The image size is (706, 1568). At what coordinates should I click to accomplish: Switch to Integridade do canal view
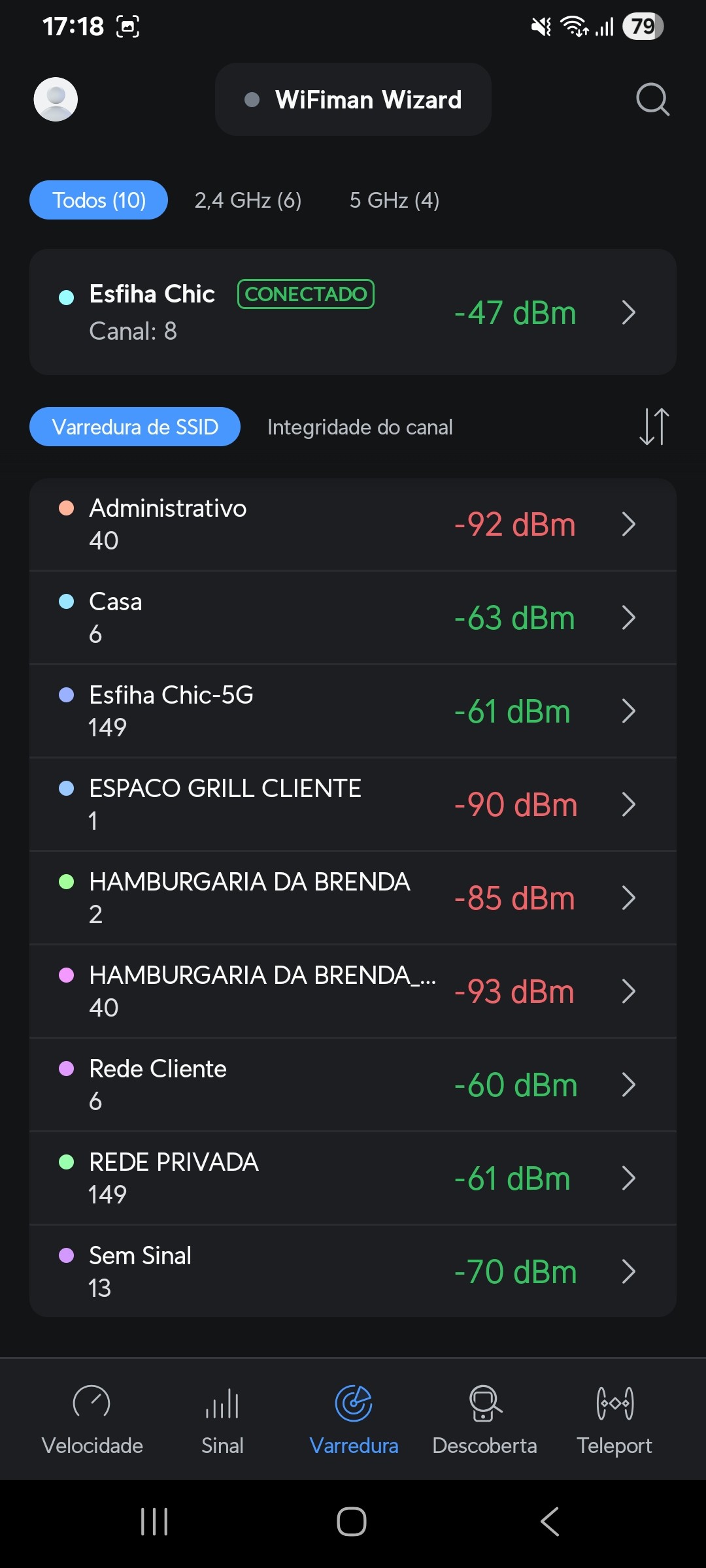point(360,427)
